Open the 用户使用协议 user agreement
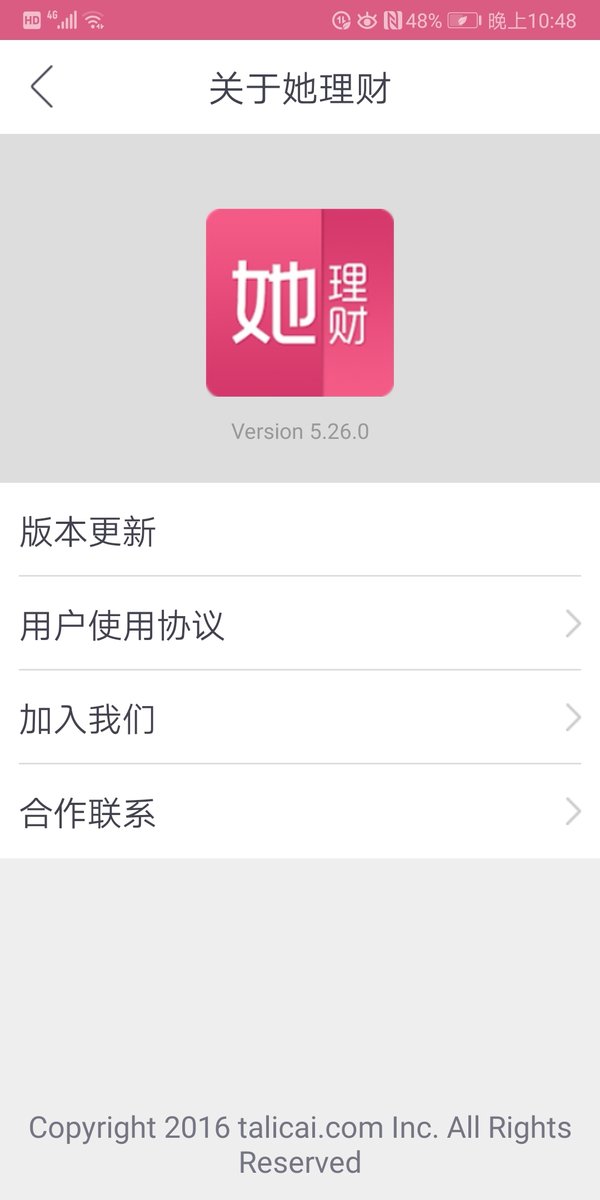 click(x=300, y=624)
